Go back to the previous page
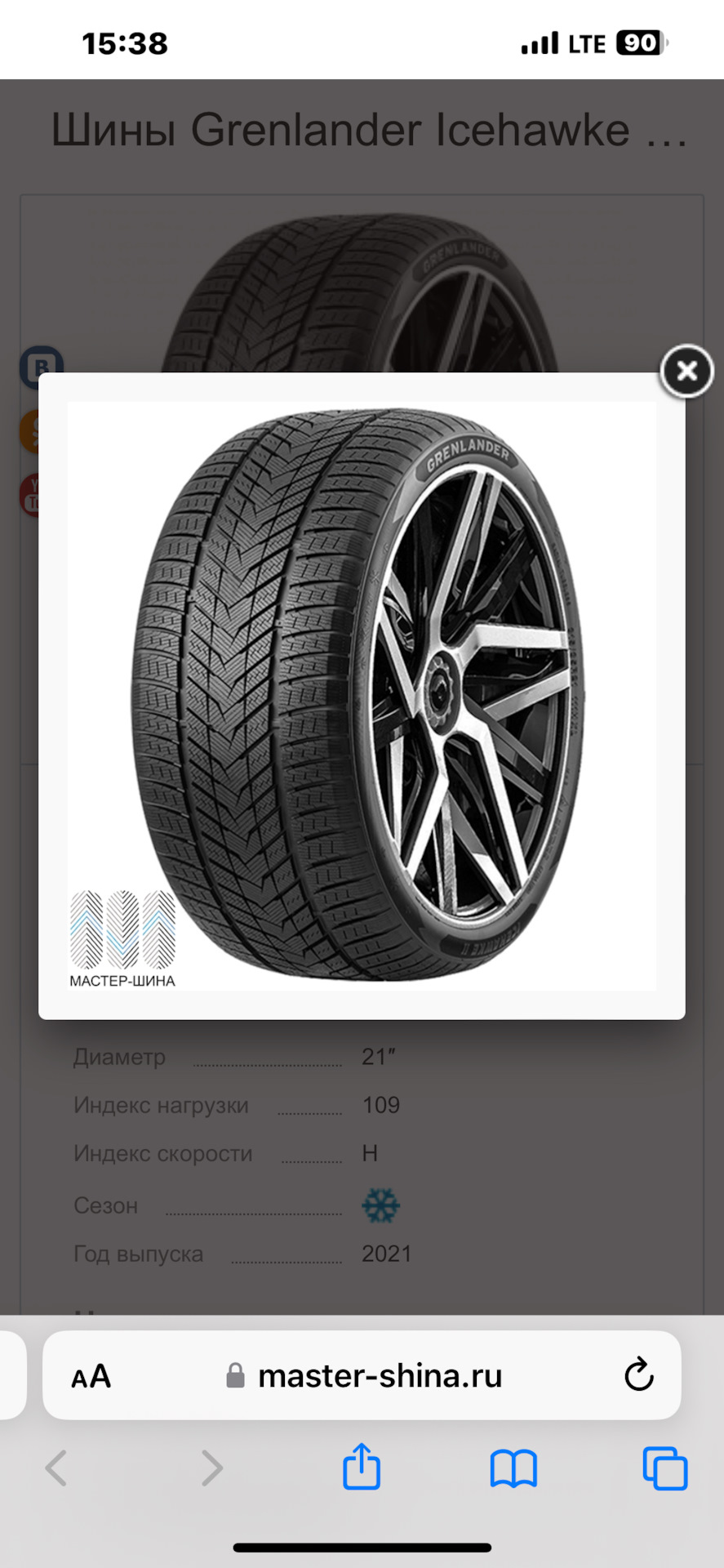The width and height of the screenshot is (724, 1568). click(56, 1468)
